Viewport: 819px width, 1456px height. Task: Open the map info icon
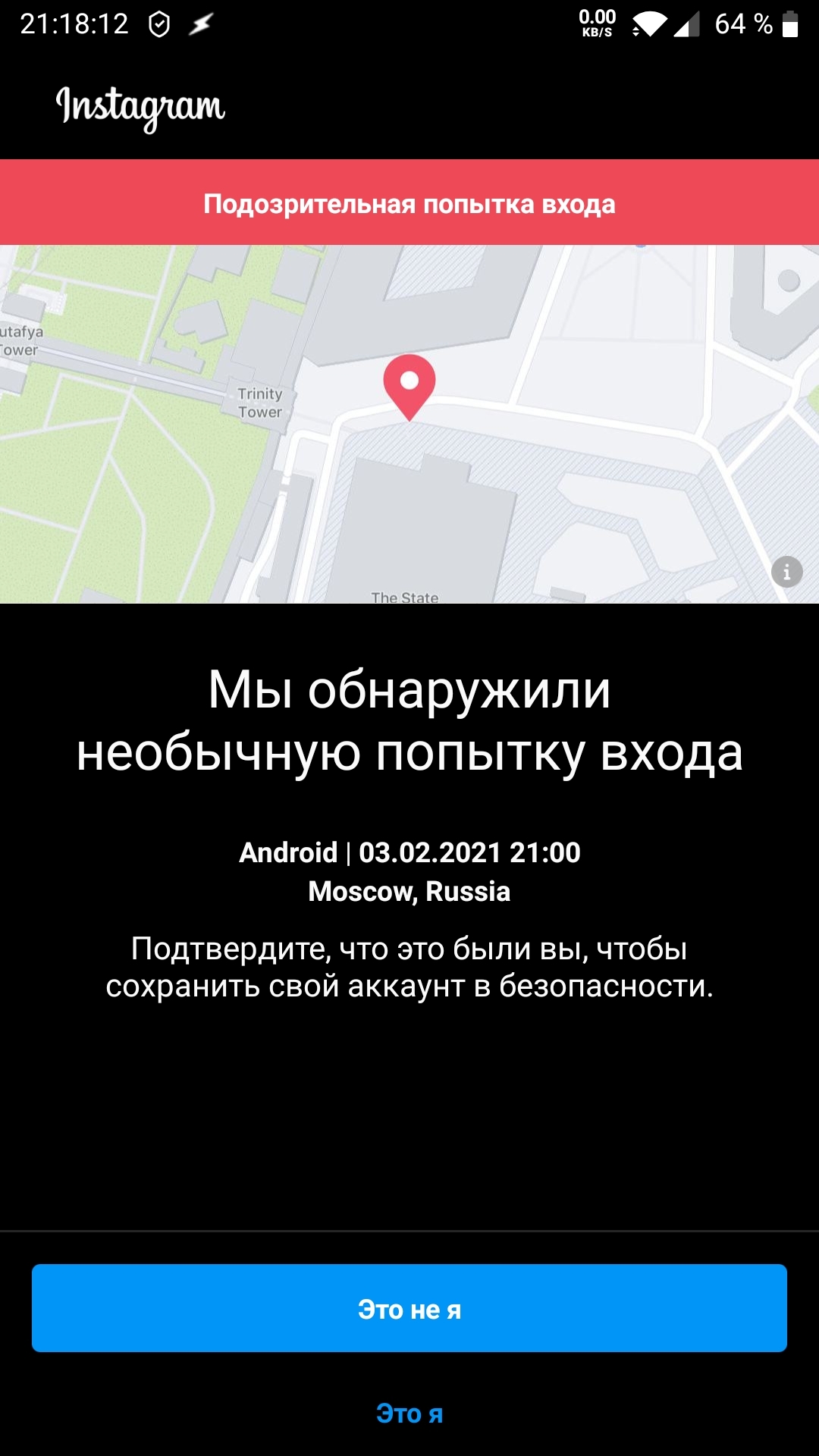tap(786, 572)
